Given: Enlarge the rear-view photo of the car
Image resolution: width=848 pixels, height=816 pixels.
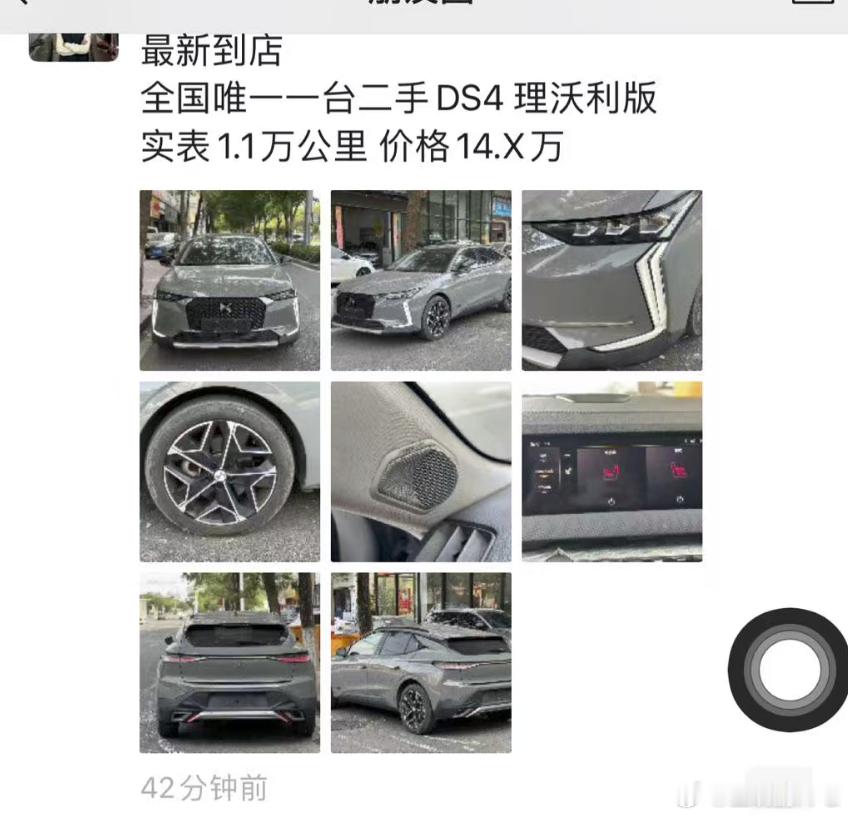Looking at the screenshot, I should click(229, 662).
